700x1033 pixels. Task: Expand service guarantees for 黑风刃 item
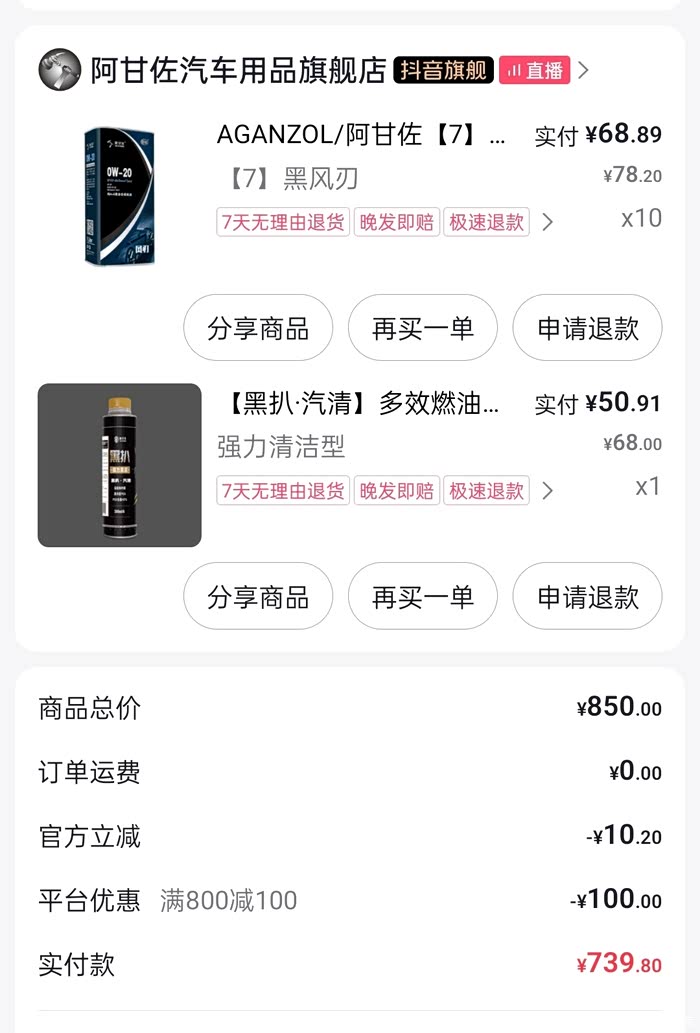547,222
